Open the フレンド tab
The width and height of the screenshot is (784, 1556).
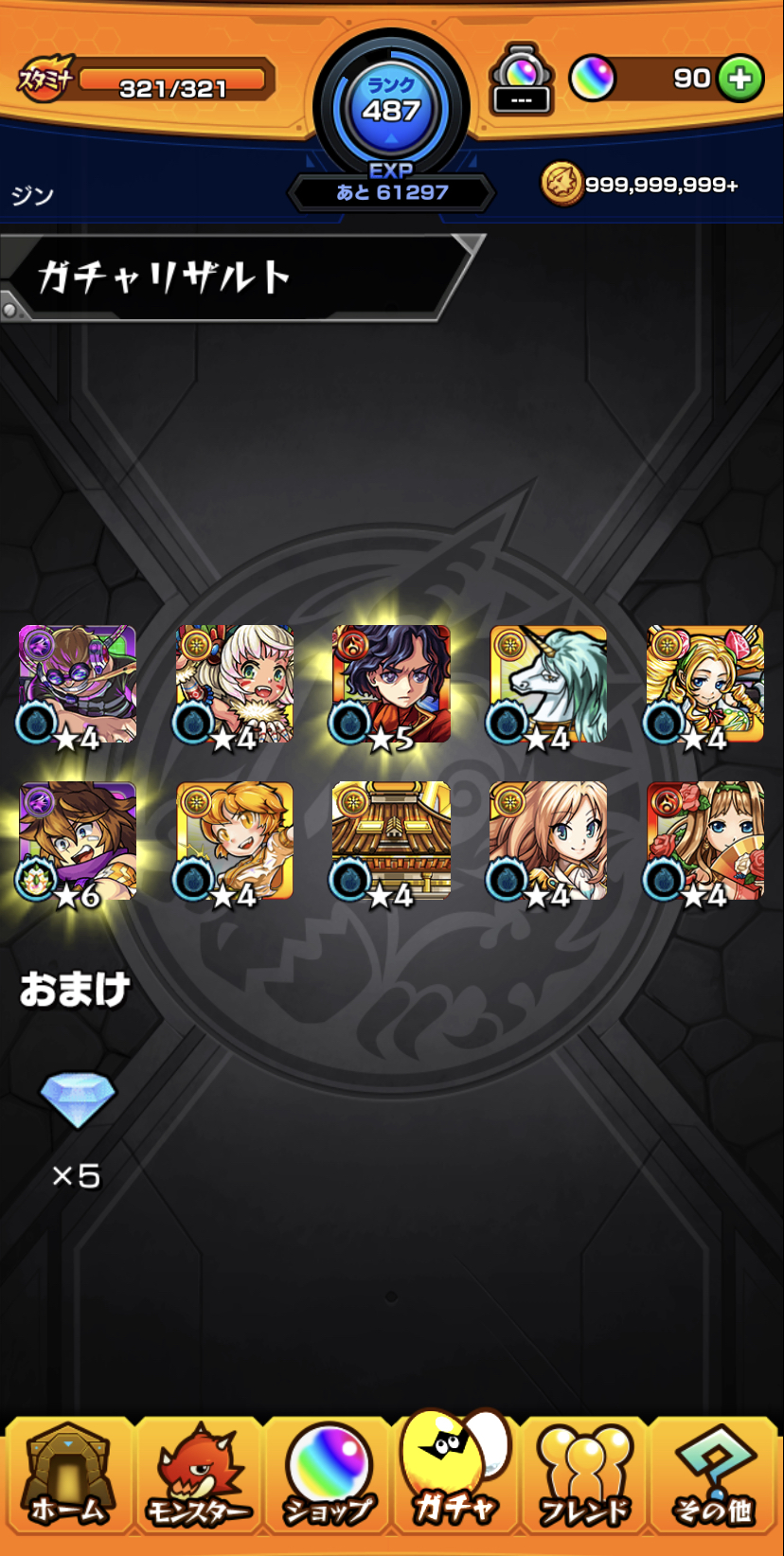(x=584, y=1474)
